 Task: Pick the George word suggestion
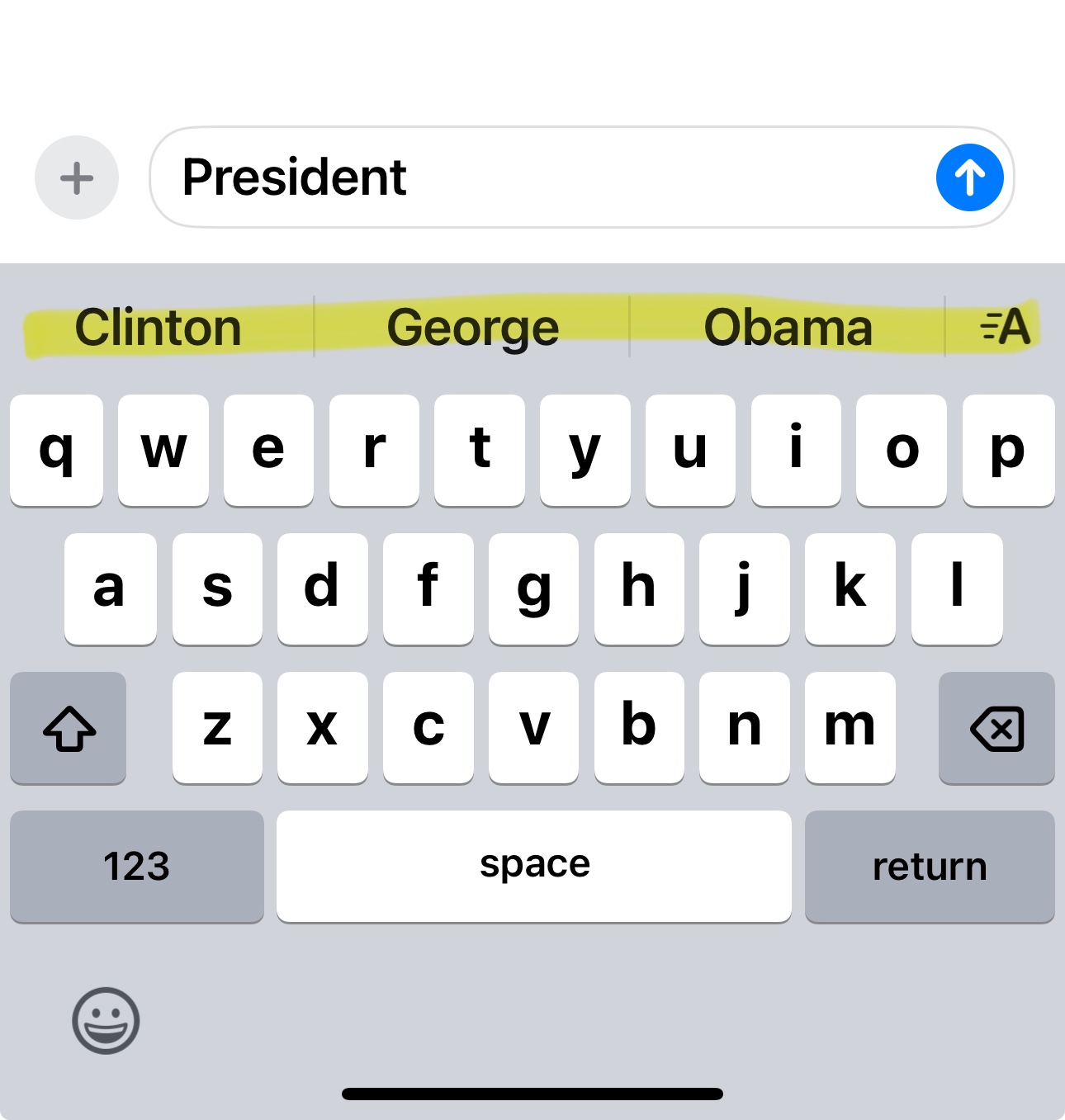pyautogui.click(x=472, y=328)
